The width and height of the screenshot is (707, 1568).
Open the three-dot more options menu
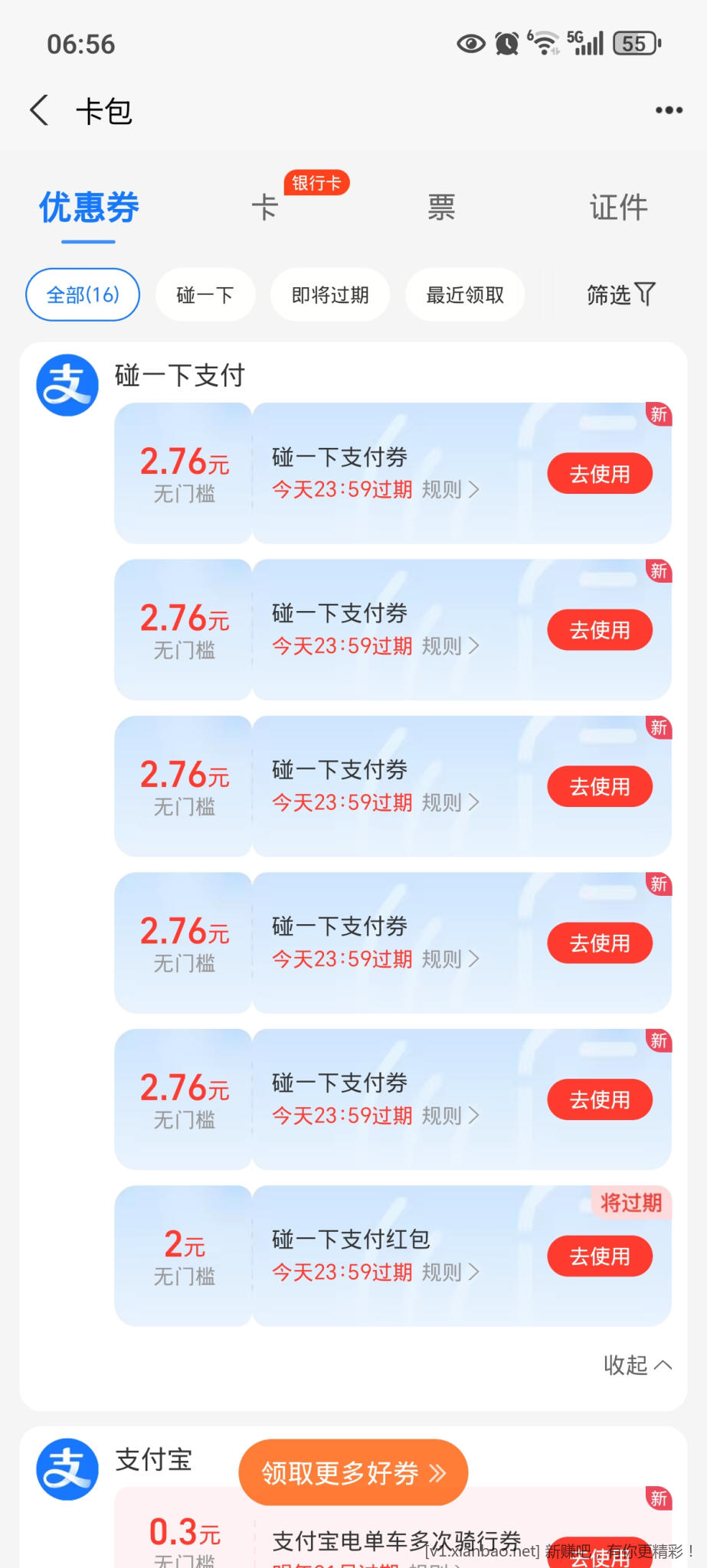click(668, 109)
